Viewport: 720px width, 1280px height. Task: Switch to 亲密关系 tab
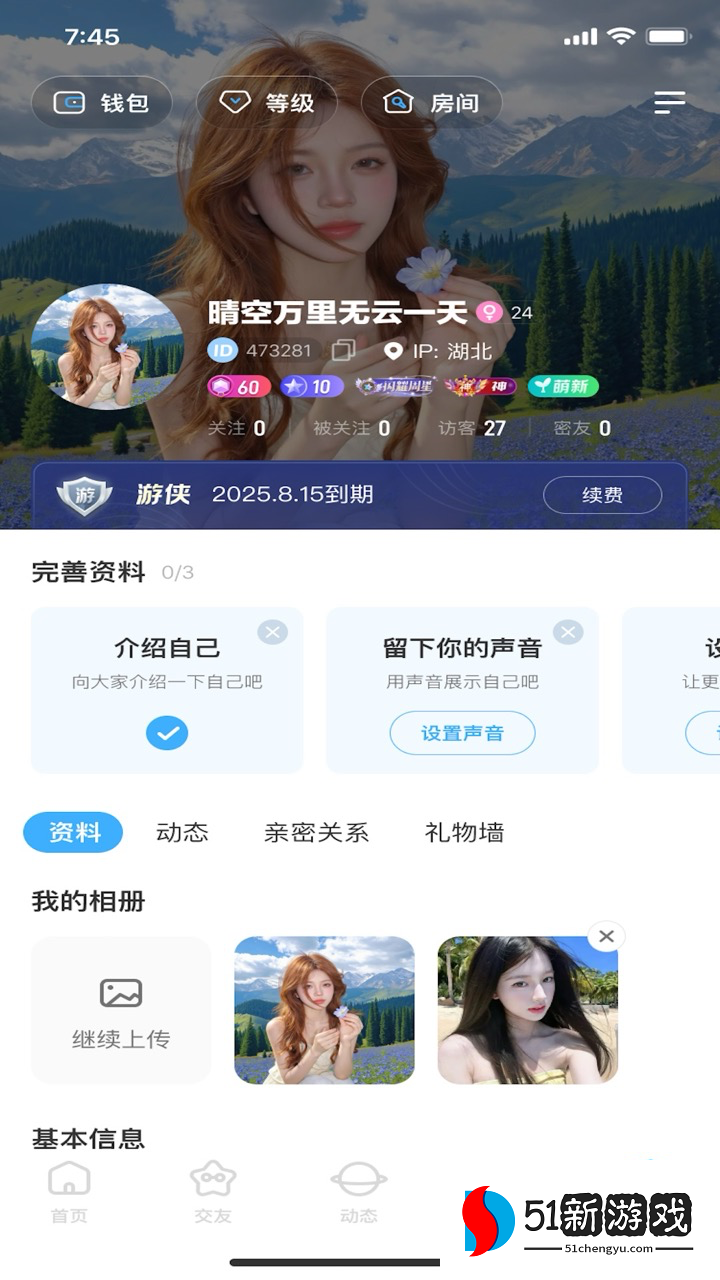pos(316,832)
